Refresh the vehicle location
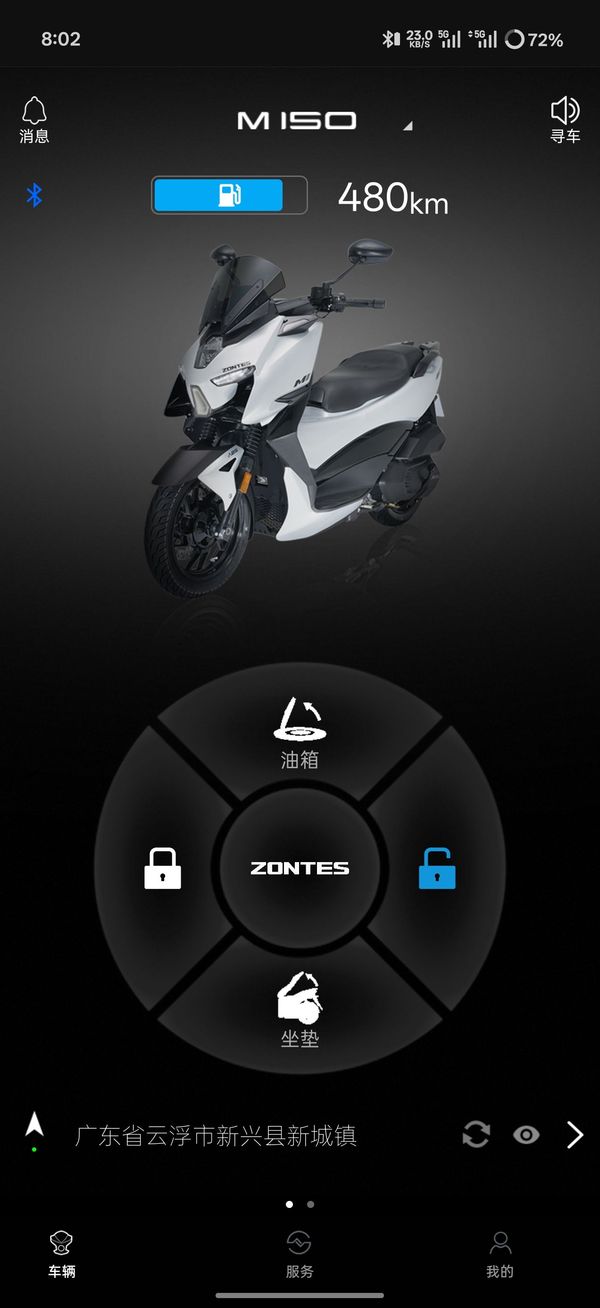The image size is (600, 1308). point(476,1134)
